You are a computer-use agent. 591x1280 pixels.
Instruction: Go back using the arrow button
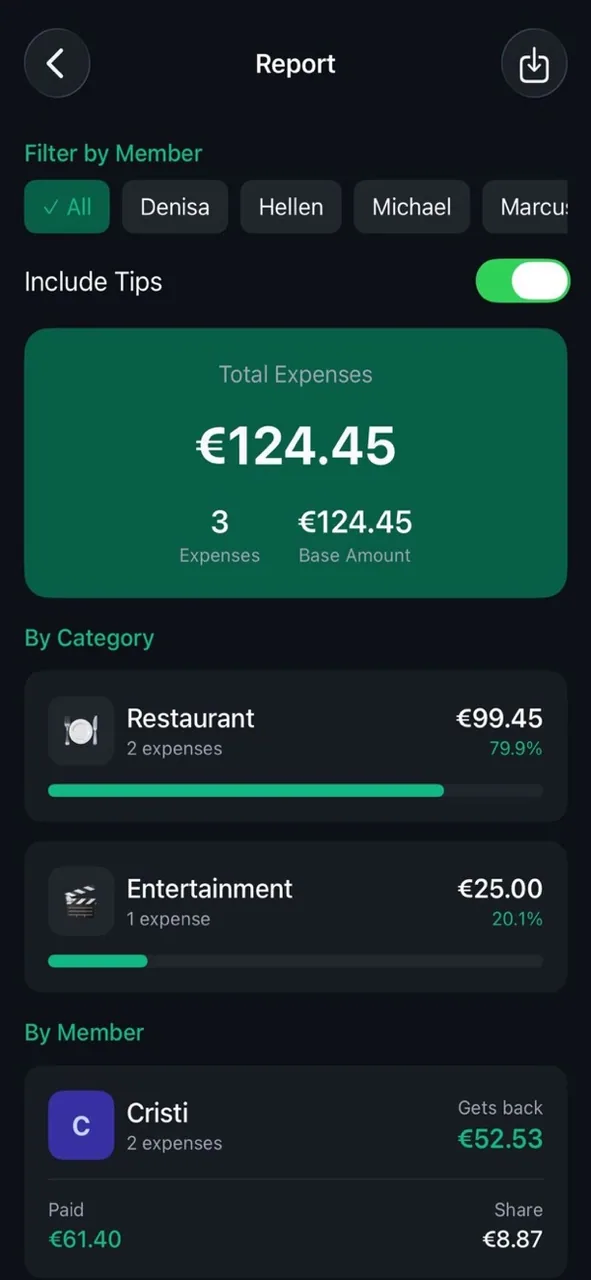[57, 64]
